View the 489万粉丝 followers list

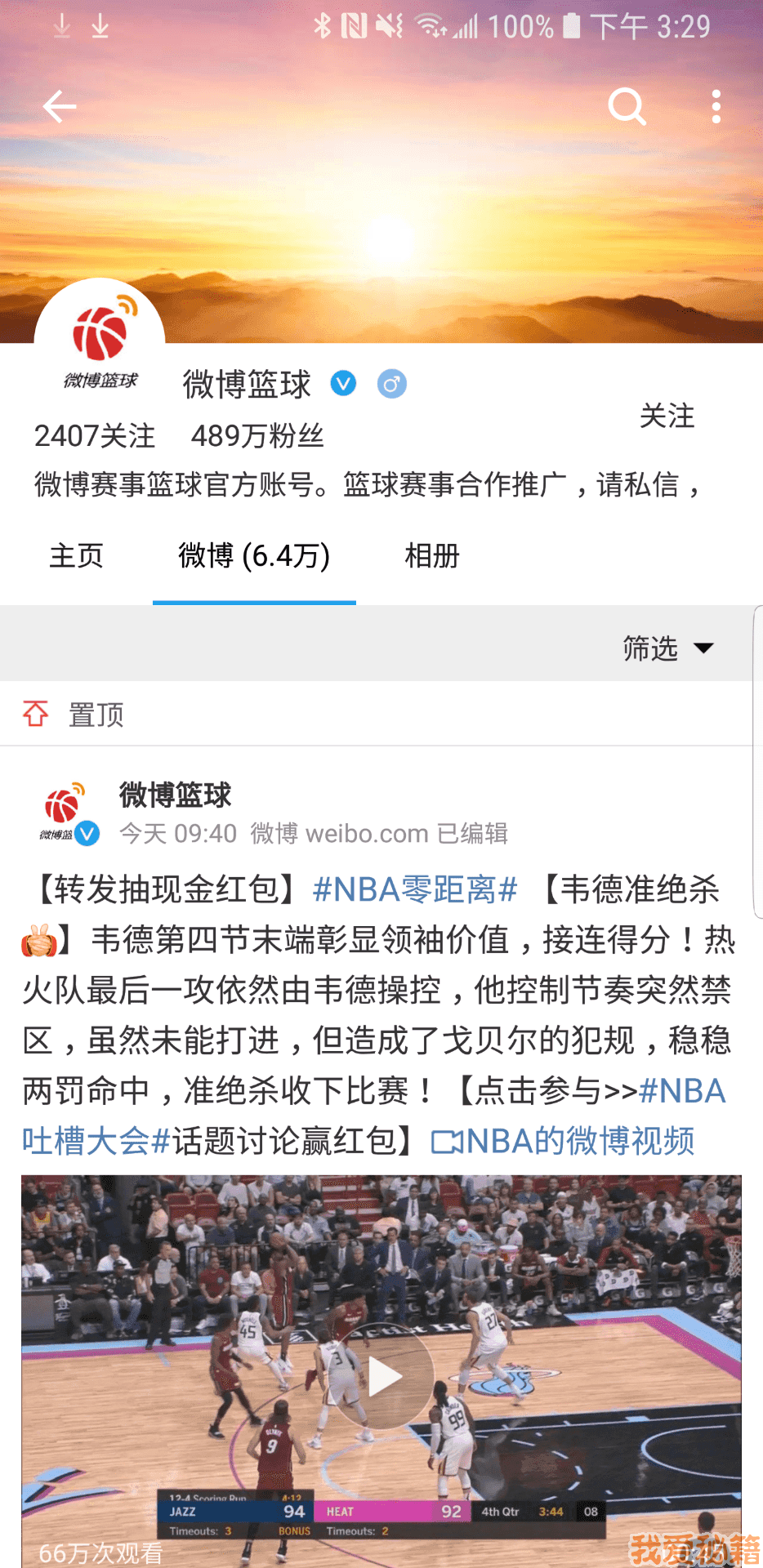point(257,435)
